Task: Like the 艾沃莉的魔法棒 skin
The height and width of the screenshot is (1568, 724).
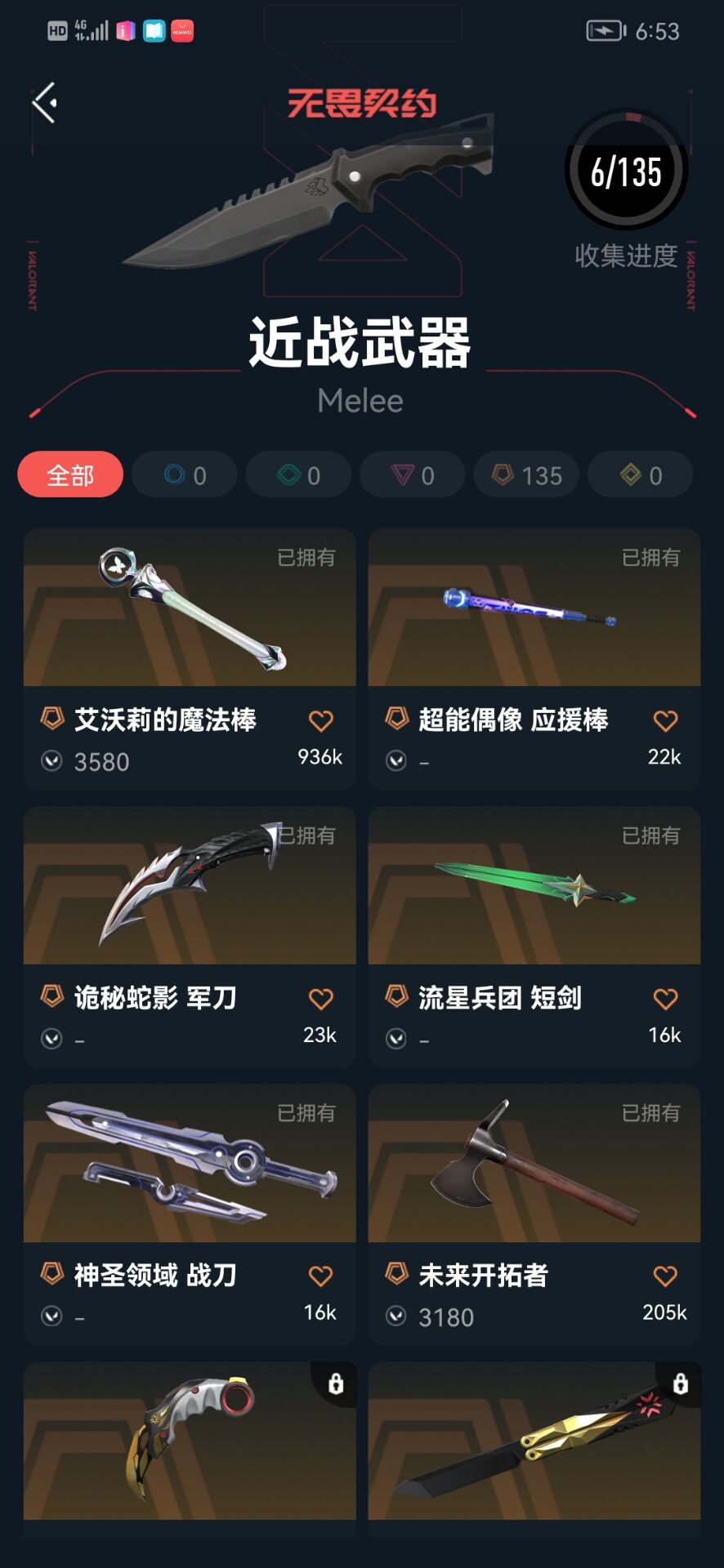Action: 321,720
